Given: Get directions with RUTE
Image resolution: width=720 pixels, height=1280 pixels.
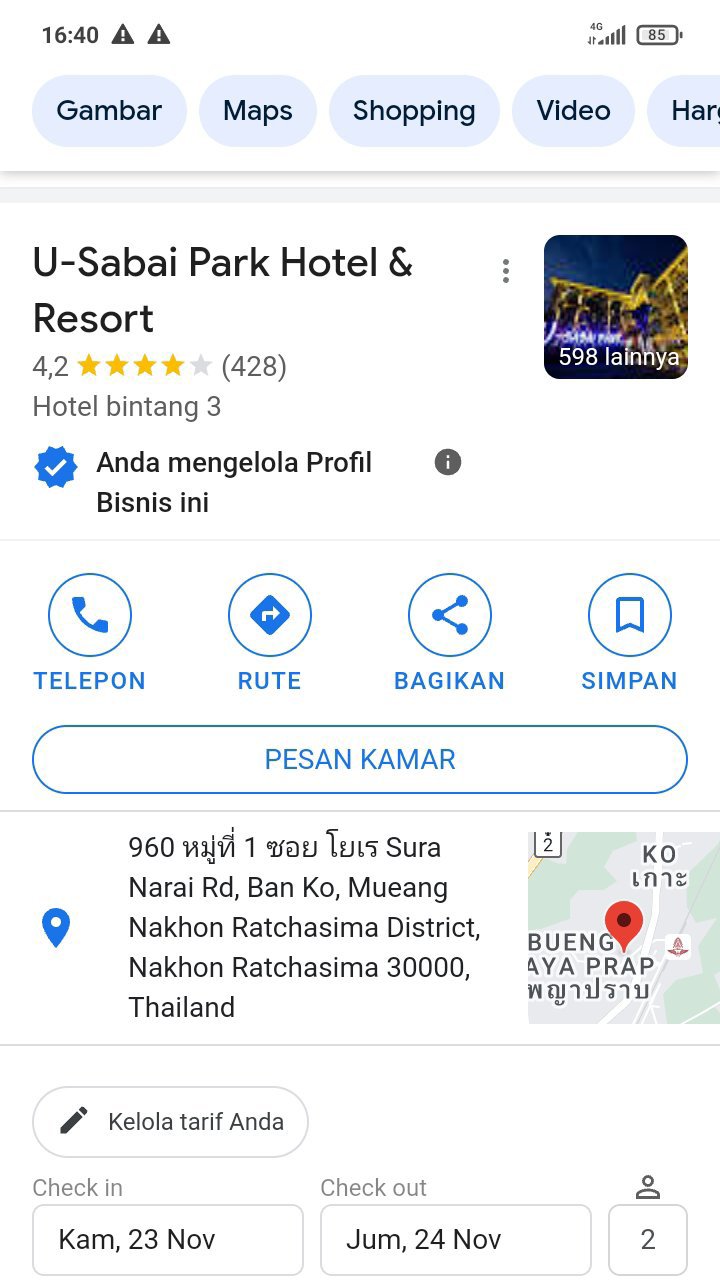Looking at the screenshot, I should (x=269, y=616).
